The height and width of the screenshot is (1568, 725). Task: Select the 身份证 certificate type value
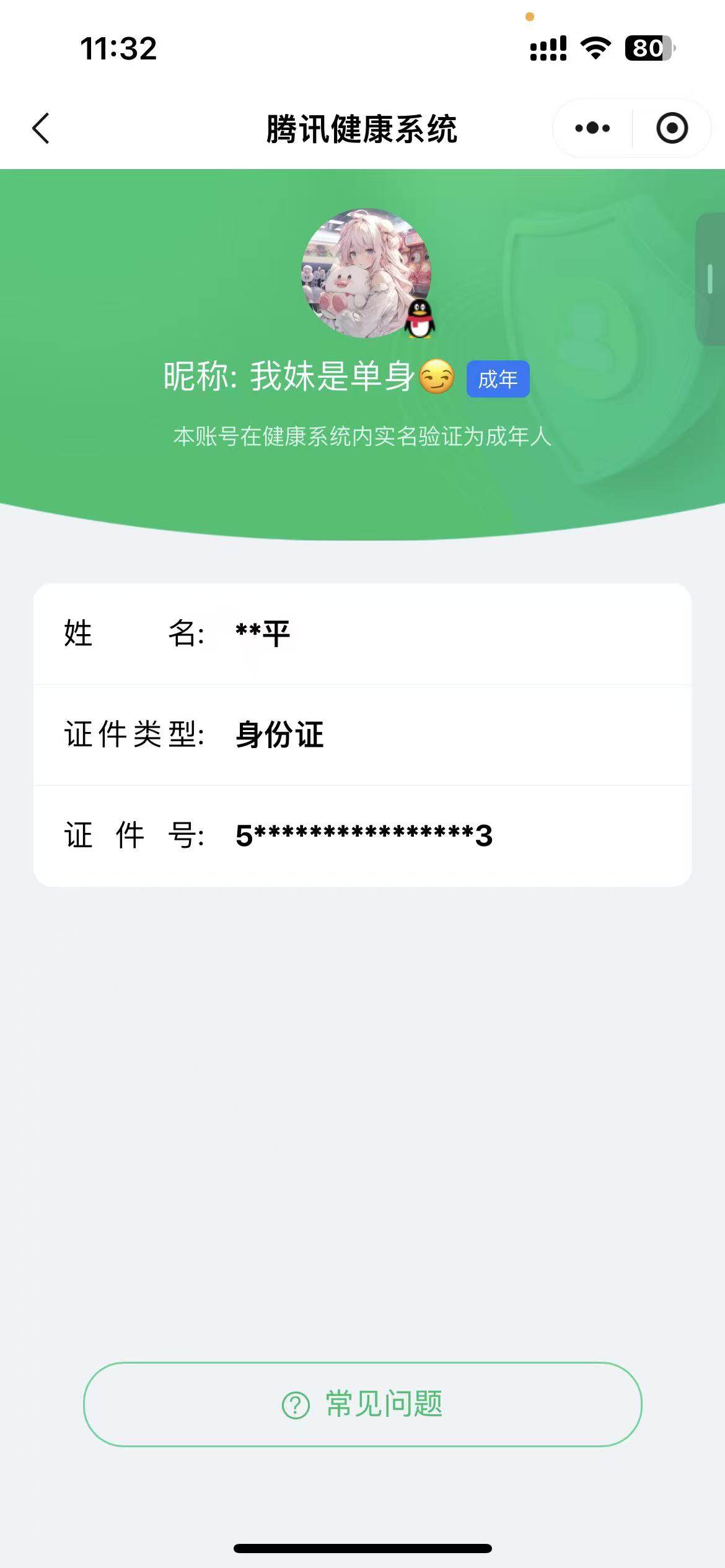click(x=278, y=734)
